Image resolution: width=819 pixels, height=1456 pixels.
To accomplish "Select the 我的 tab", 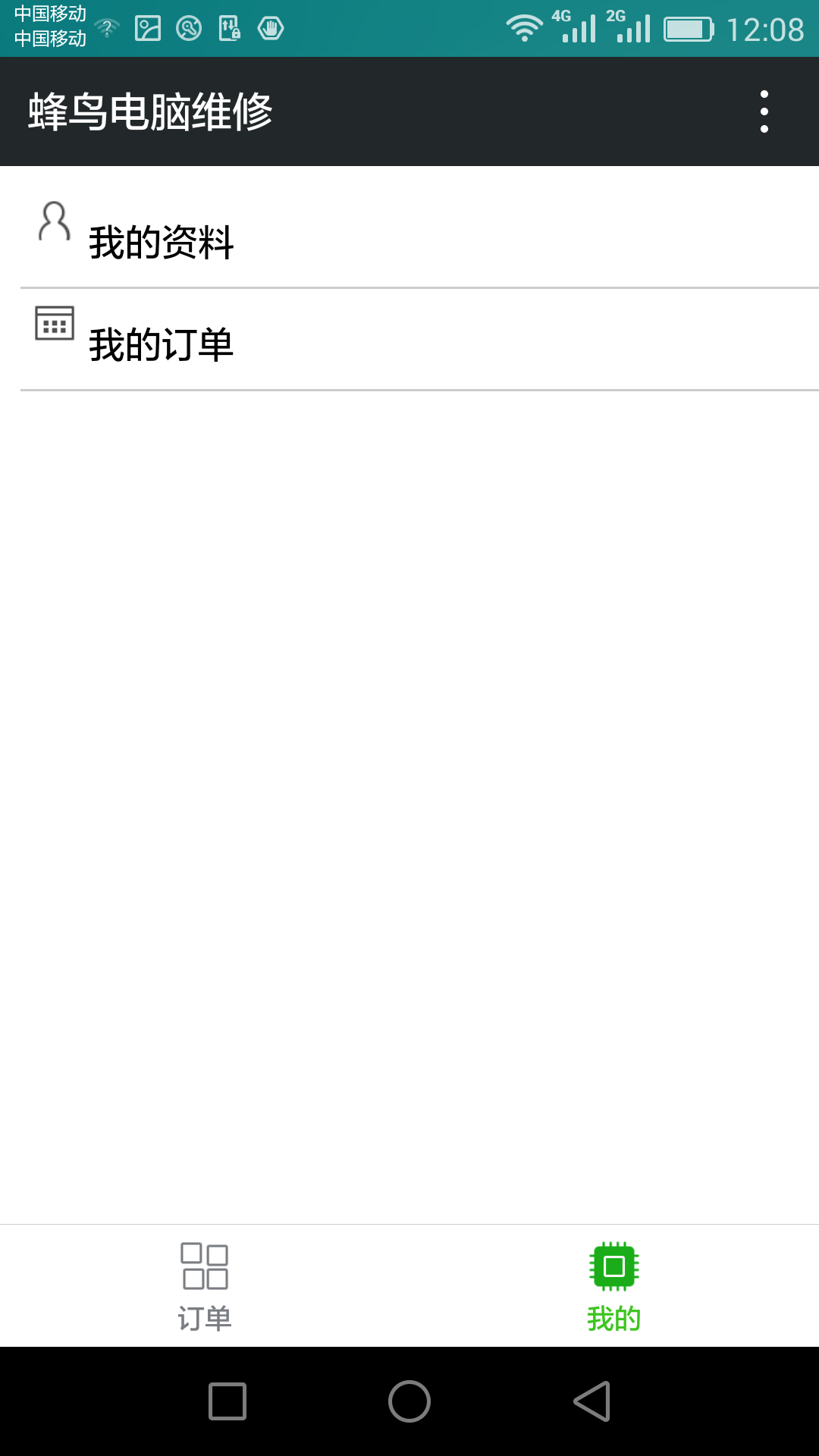I will point(613,1287).
